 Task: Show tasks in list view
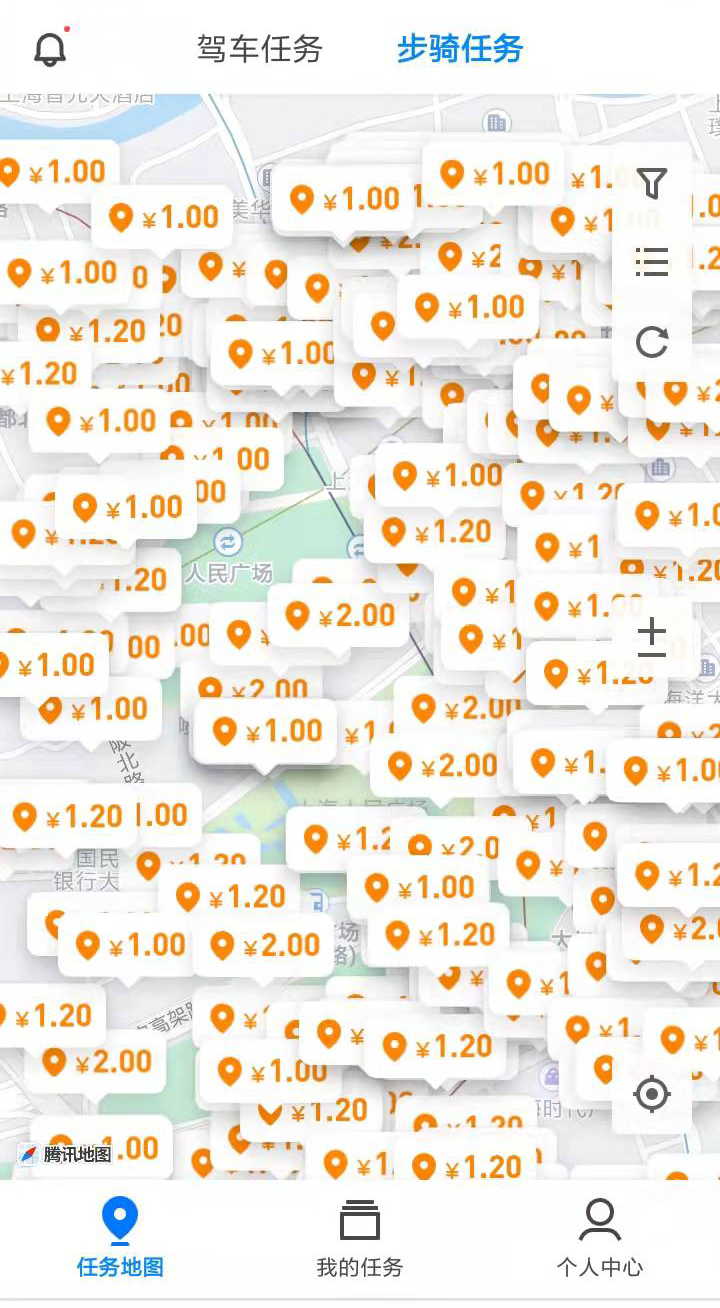click(652, 263)
